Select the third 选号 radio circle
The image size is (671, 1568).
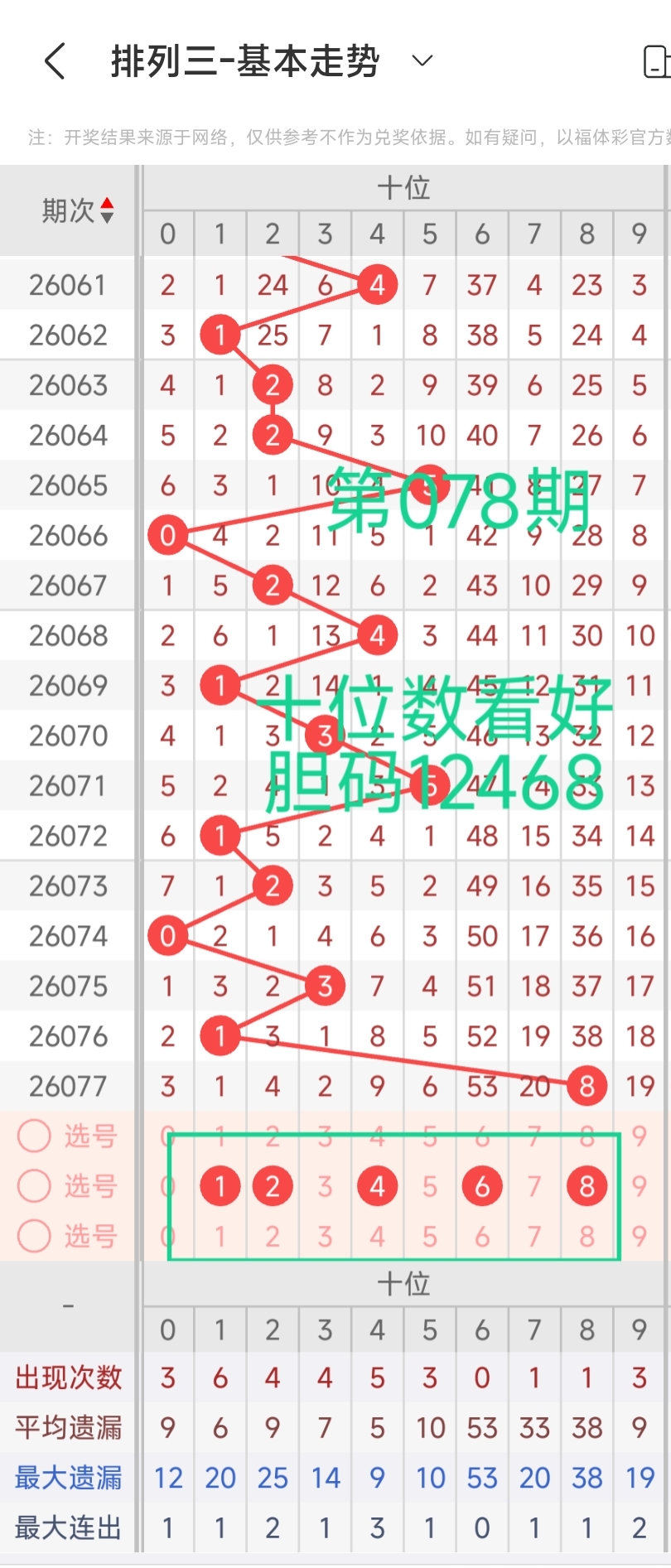click(x=34, y=1236)
